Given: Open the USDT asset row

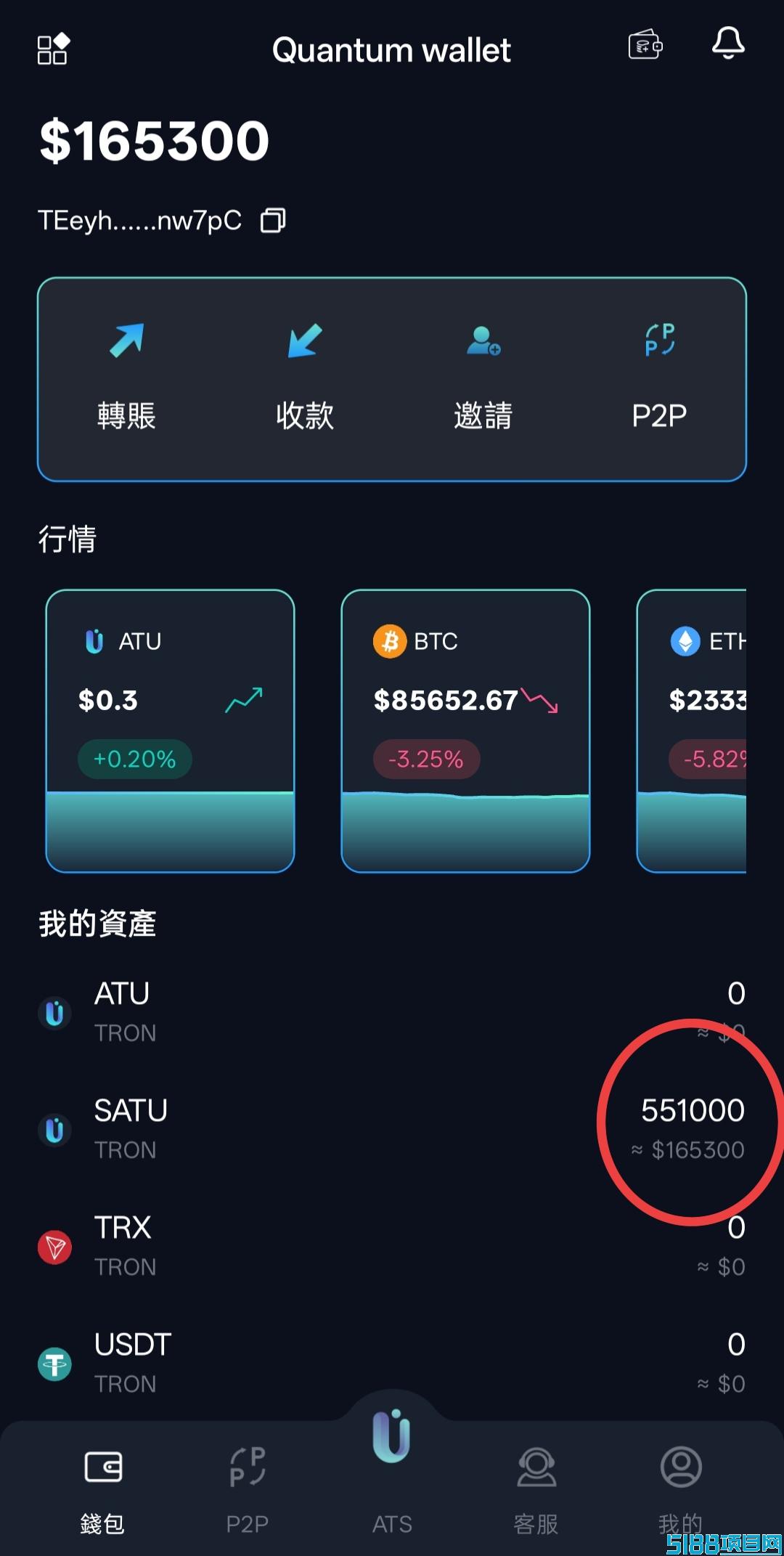Looking at the screenshot, I should pos(392,1363).
